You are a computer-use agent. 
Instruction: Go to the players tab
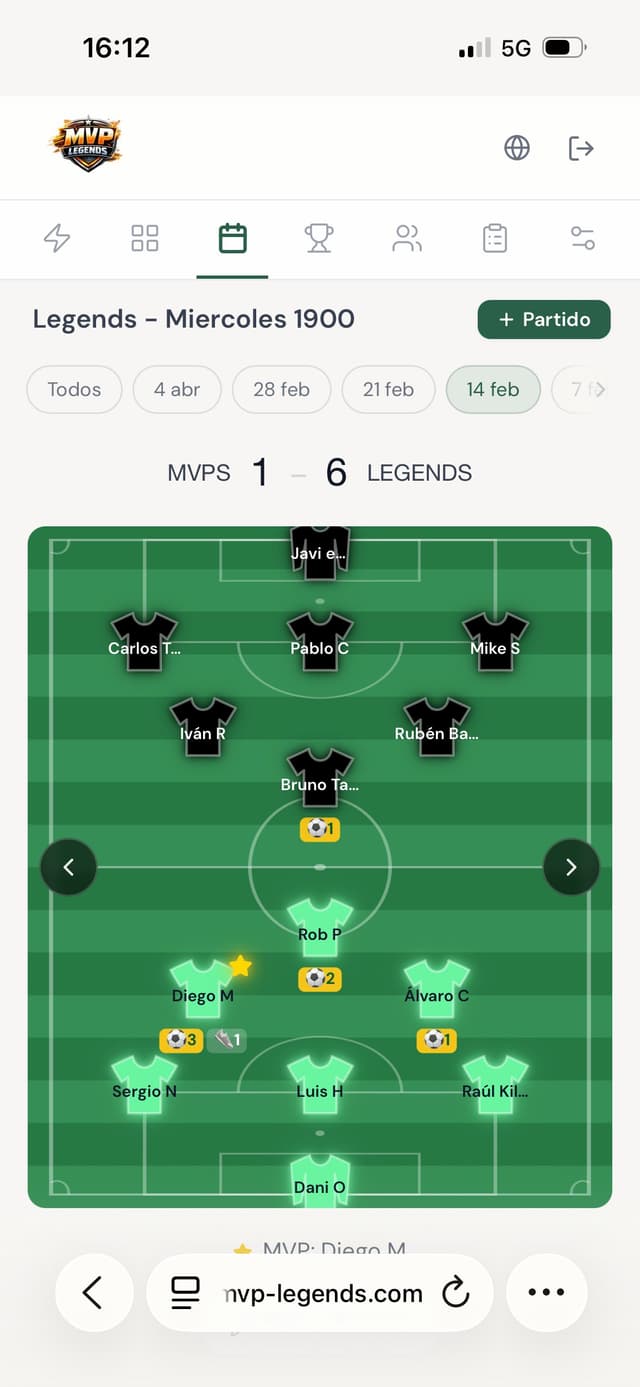[x=407, y=238]
